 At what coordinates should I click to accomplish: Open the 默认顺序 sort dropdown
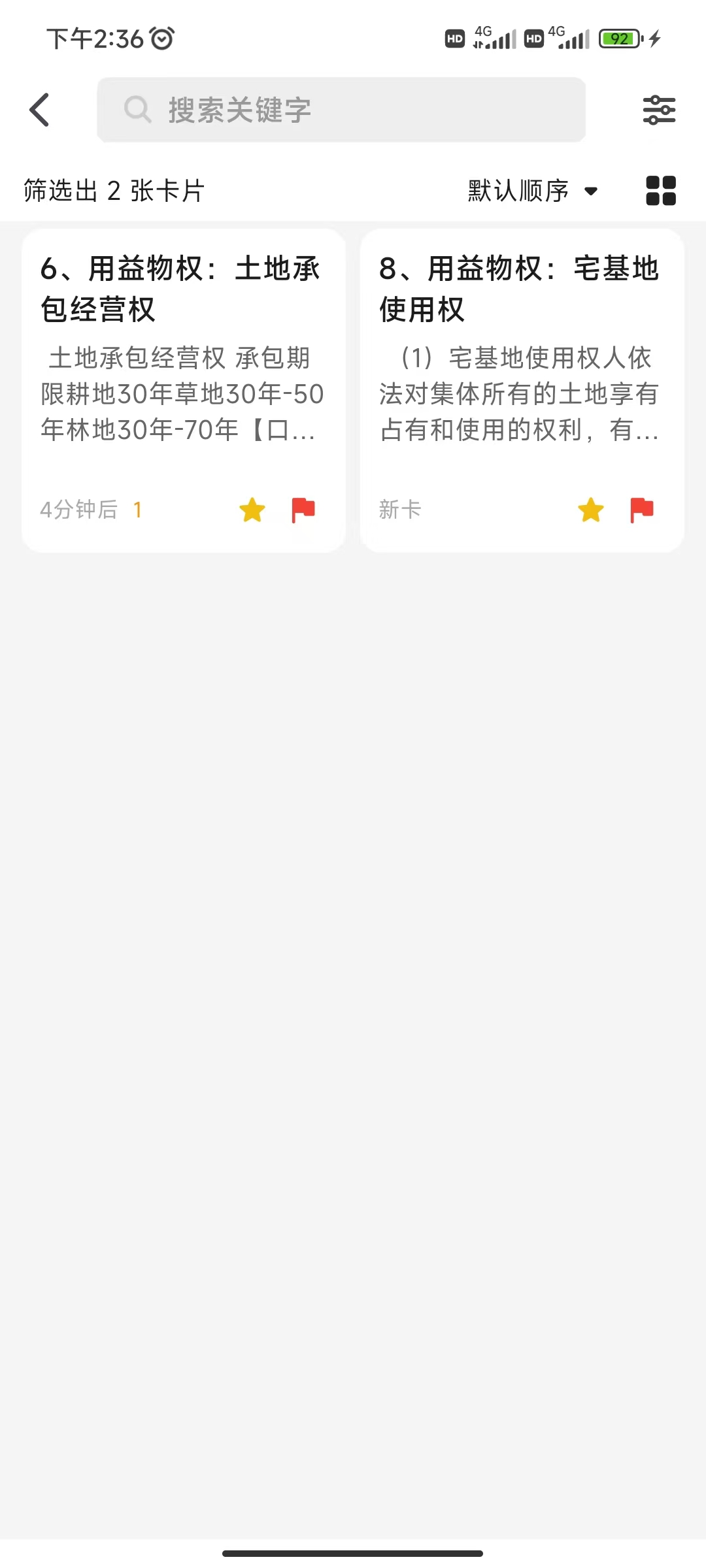(x=533, y=191)
